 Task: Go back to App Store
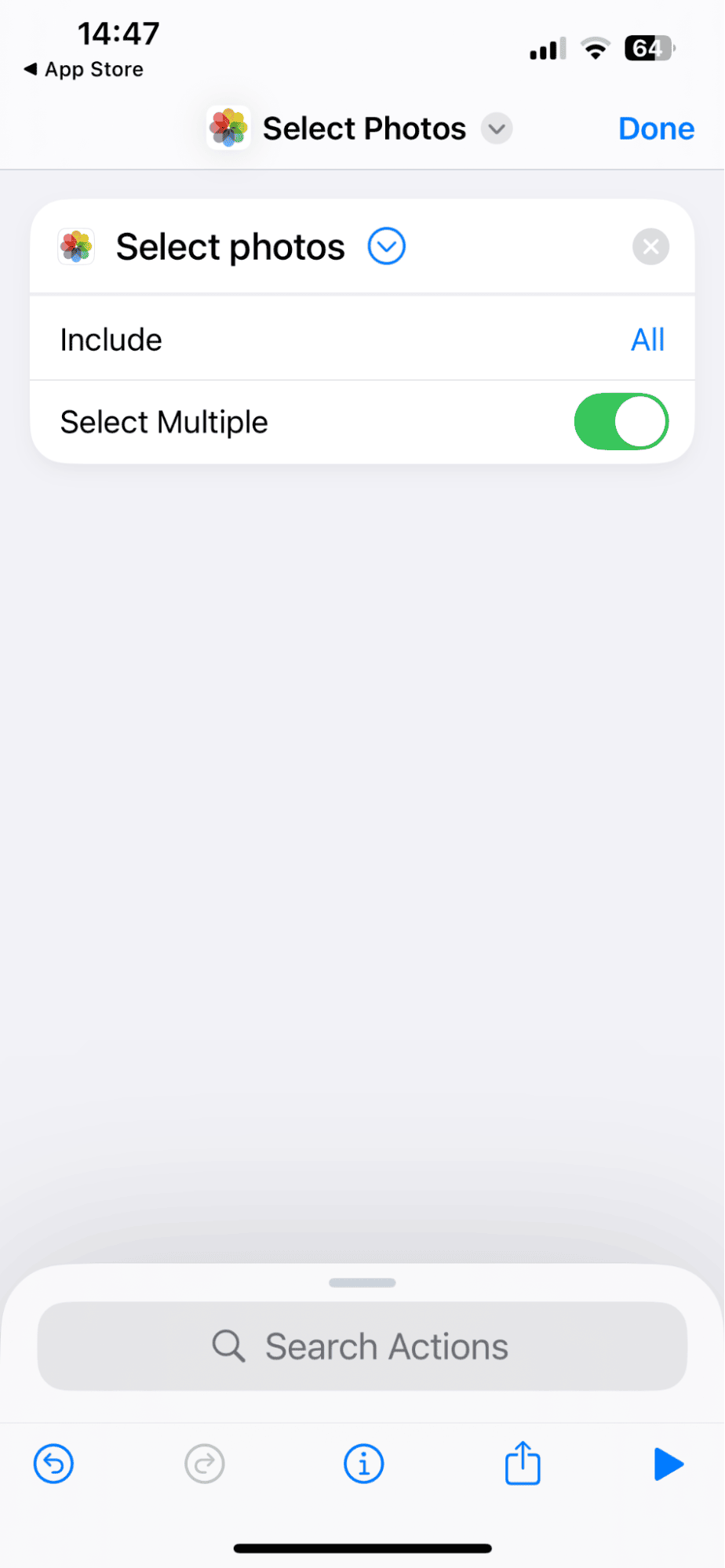click(x=84, y=69)
